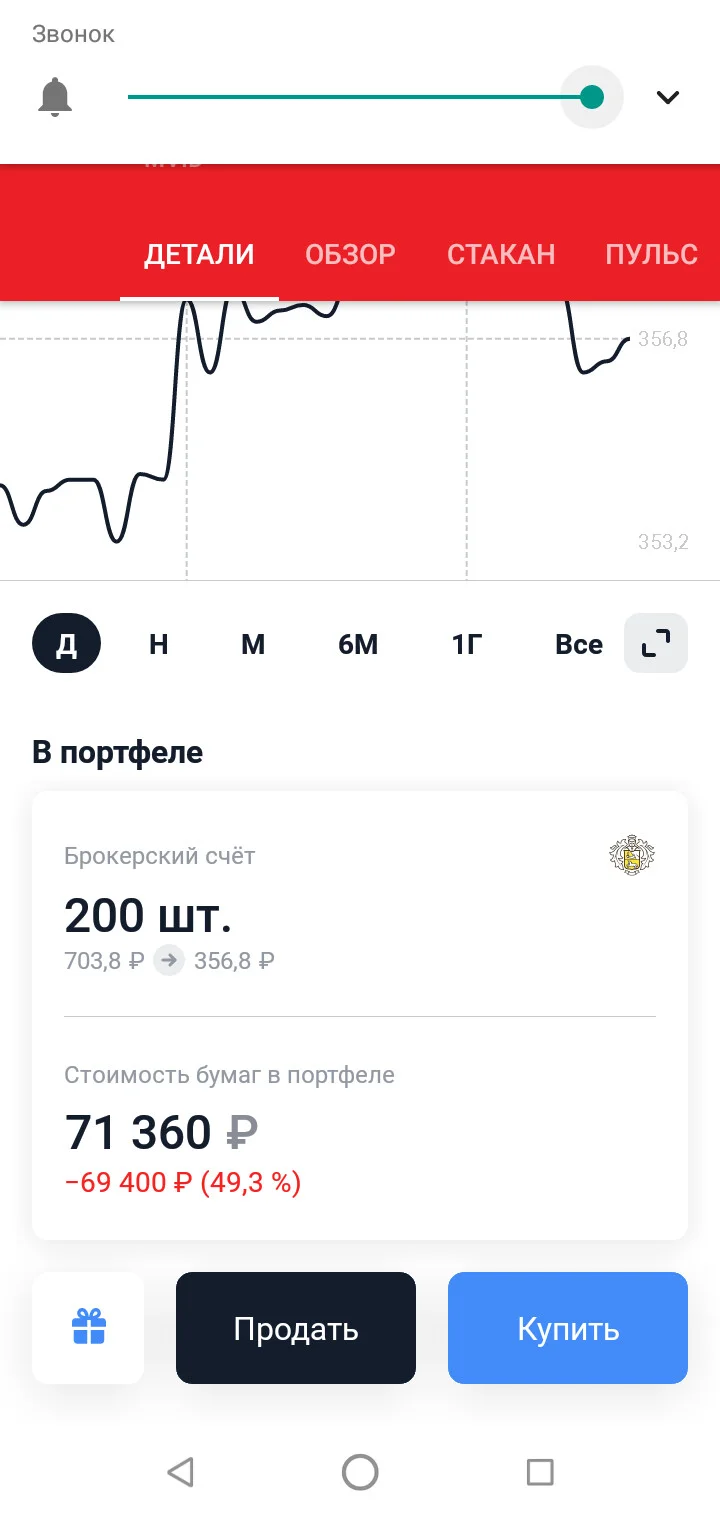This screenshot has height=1520, width=720.
Task: Expand the volume panel chevron
Action: [x=667, y=97]
